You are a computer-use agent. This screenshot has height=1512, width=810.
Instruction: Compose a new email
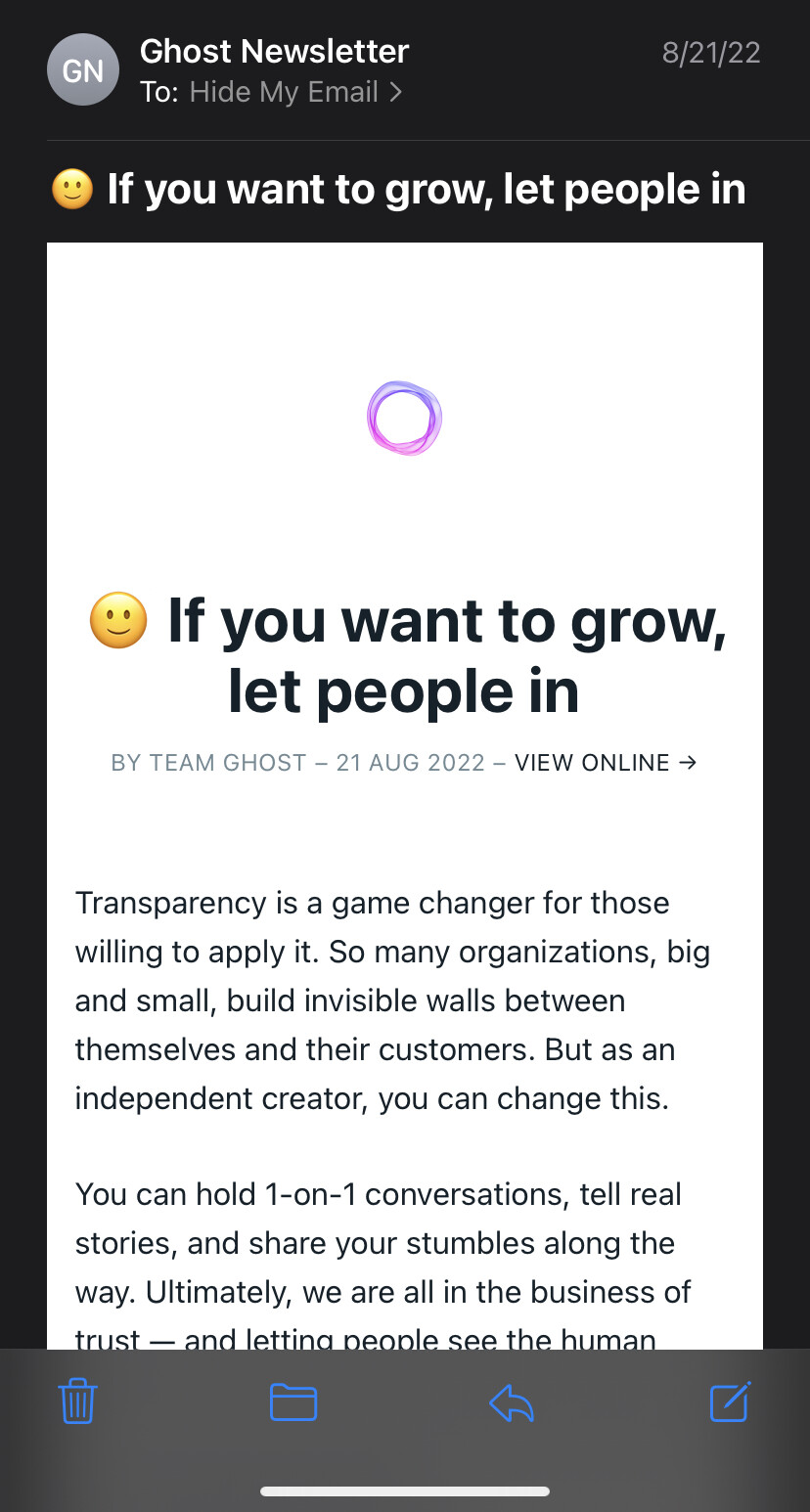point(730,1401)
